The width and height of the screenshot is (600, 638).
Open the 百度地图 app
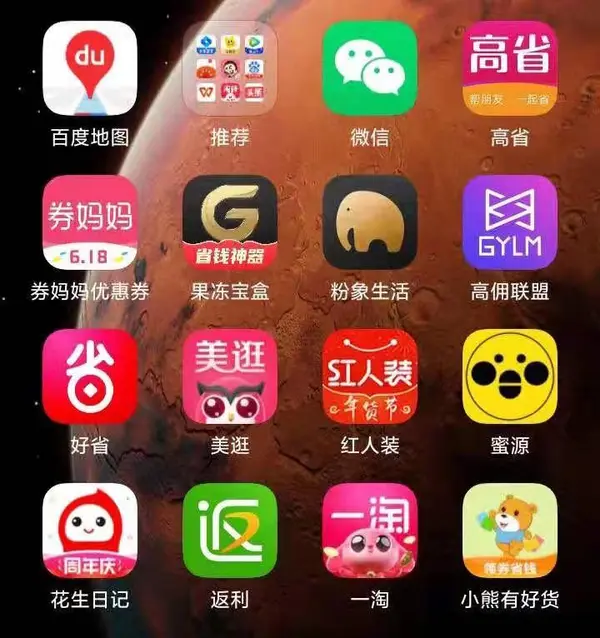[90, 68]
